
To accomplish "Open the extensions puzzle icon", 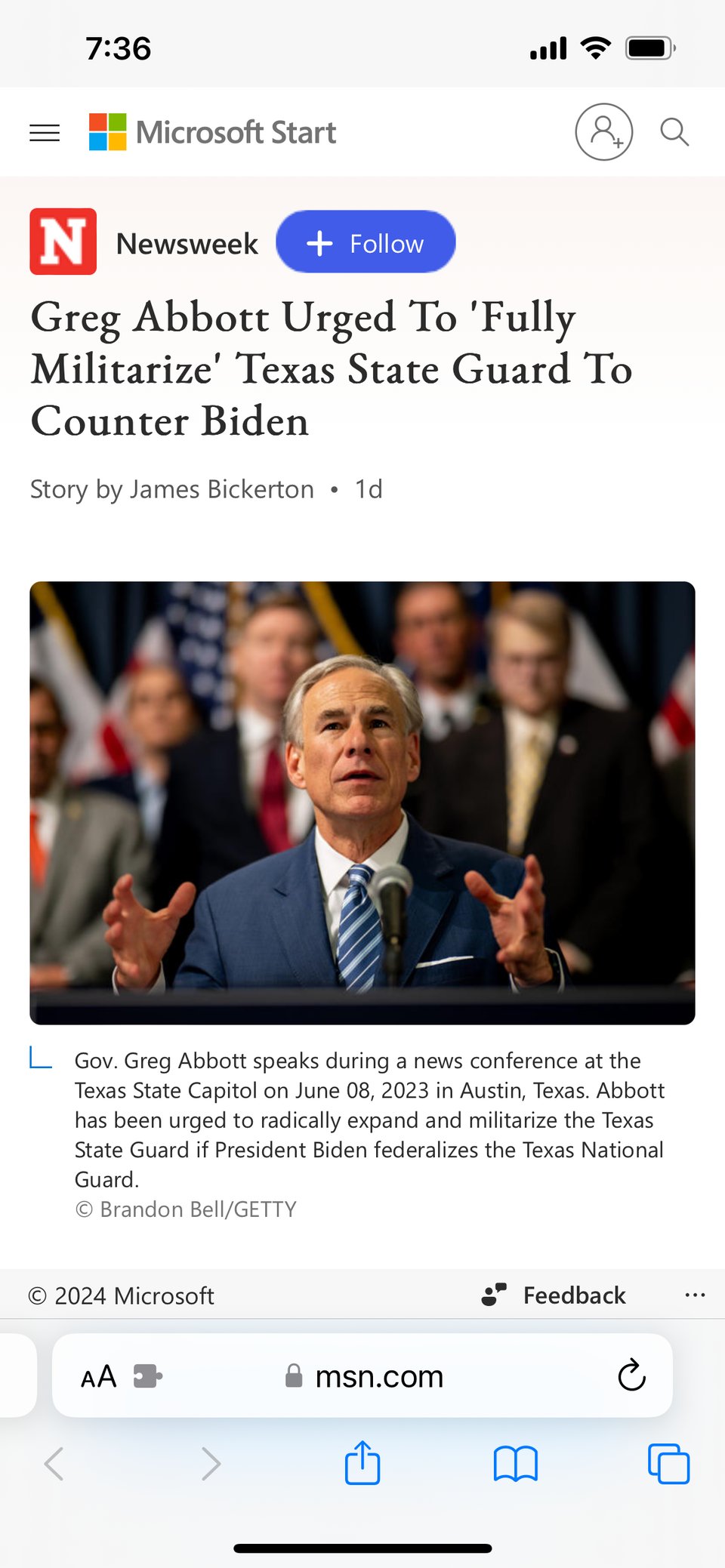I will [148, 1376].
